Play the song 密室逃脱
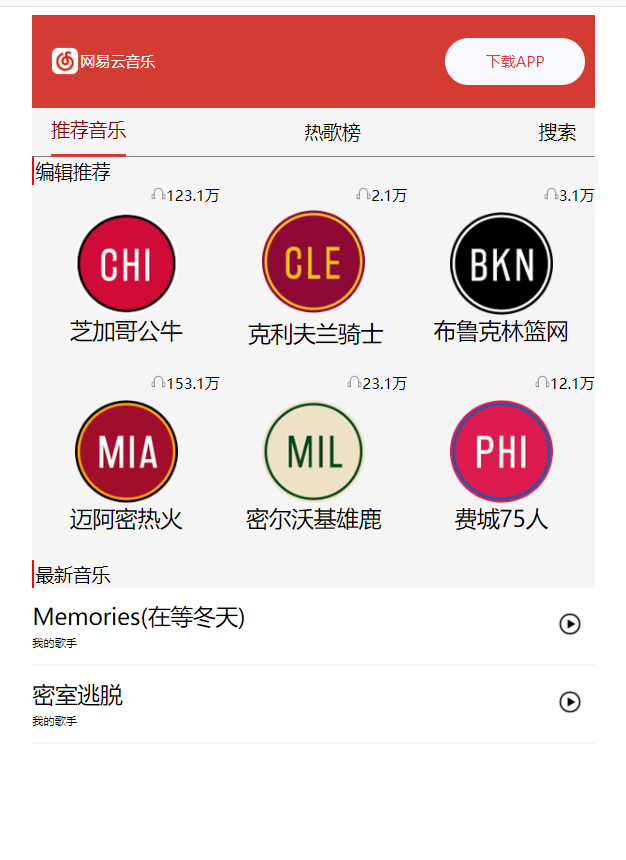The image size is (626, 860). [x=570, y=702]
